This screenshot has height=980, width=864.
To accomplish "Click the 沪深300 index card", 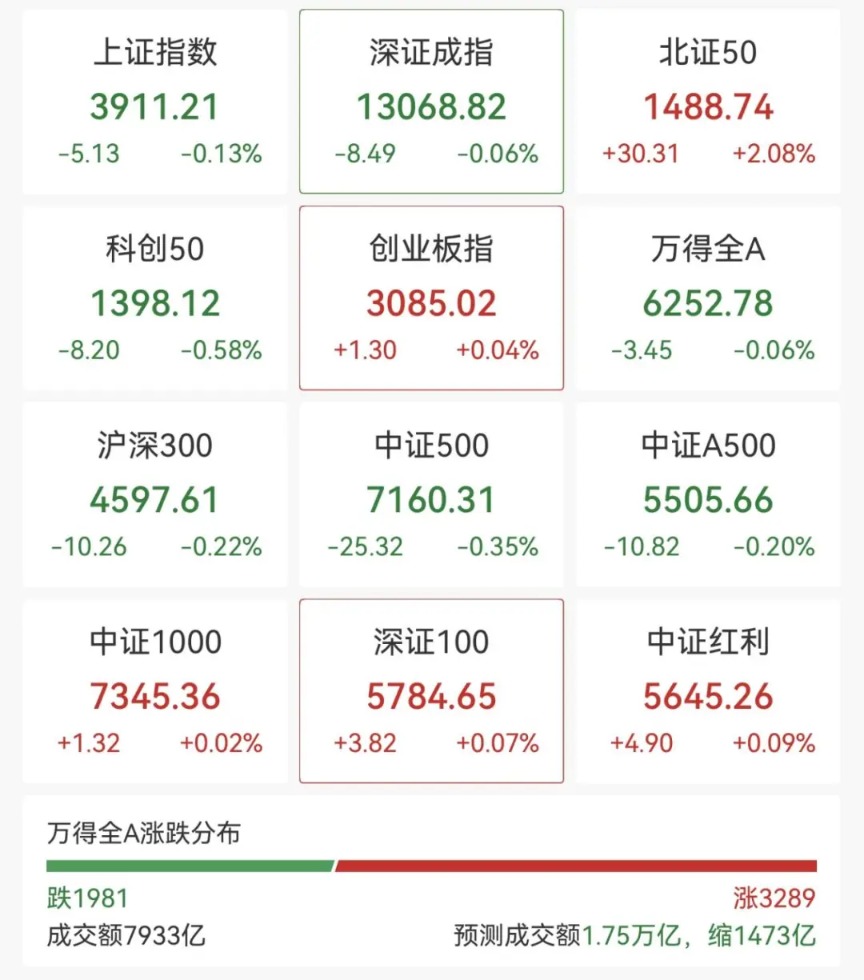I will pyautogui.click(x=155, y=493).
